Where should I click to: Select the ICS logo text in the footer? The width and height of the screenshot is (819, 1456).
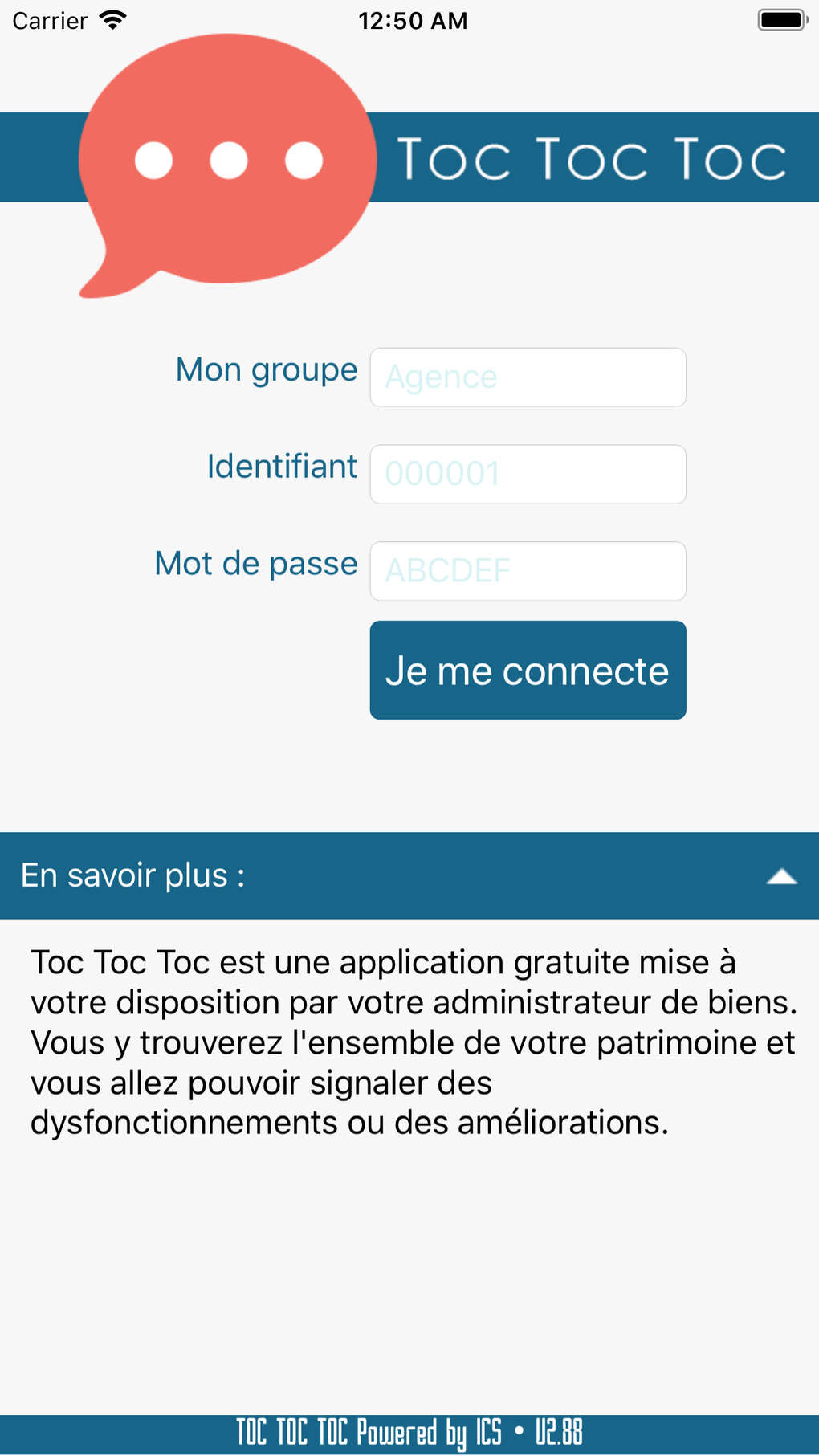coord(489,1433)
